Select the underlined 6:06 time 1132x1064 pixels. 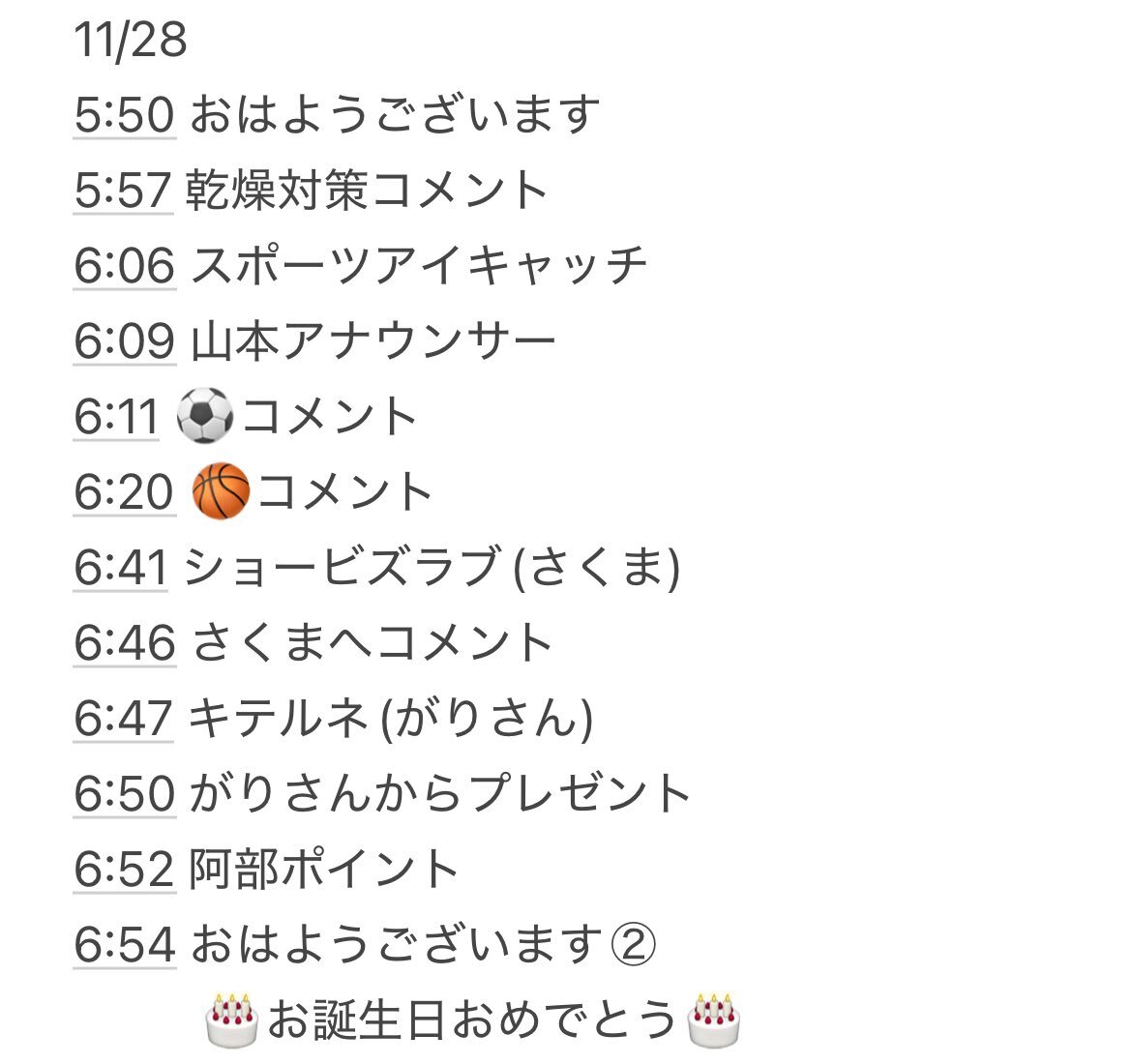(x=124, y=266)
